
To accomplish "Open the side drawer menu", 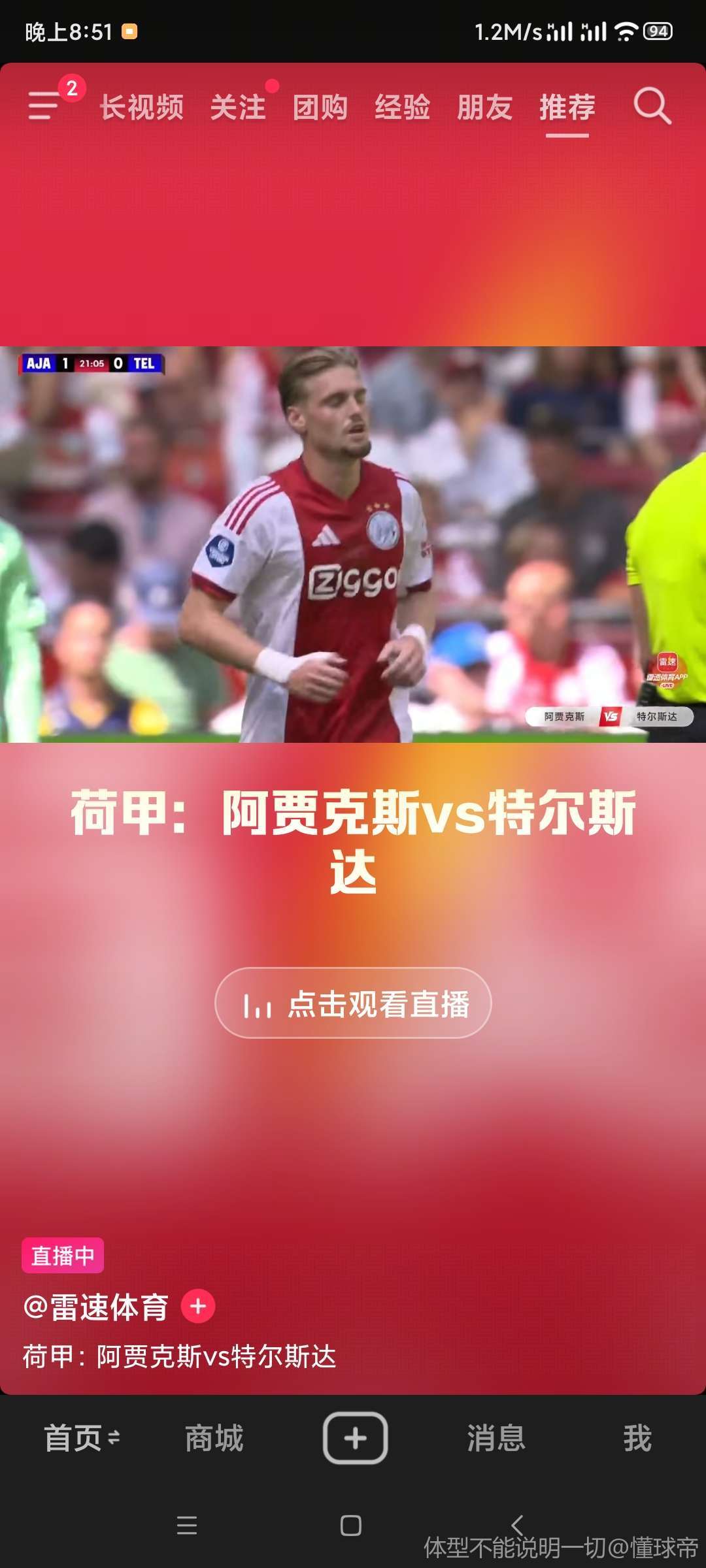I will [44, 106].
